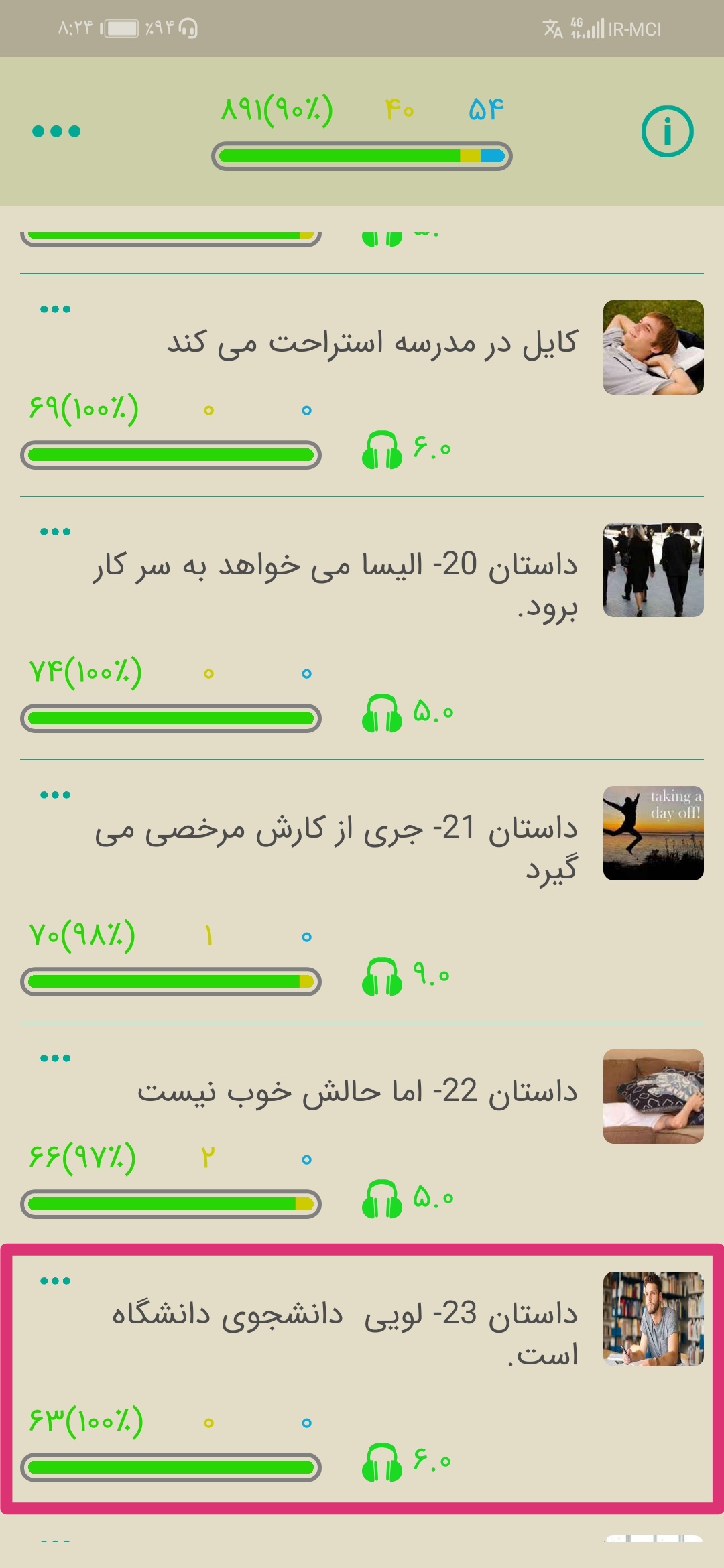Open three-dot options for Kyle's lesson

click(x=55, y=310)
